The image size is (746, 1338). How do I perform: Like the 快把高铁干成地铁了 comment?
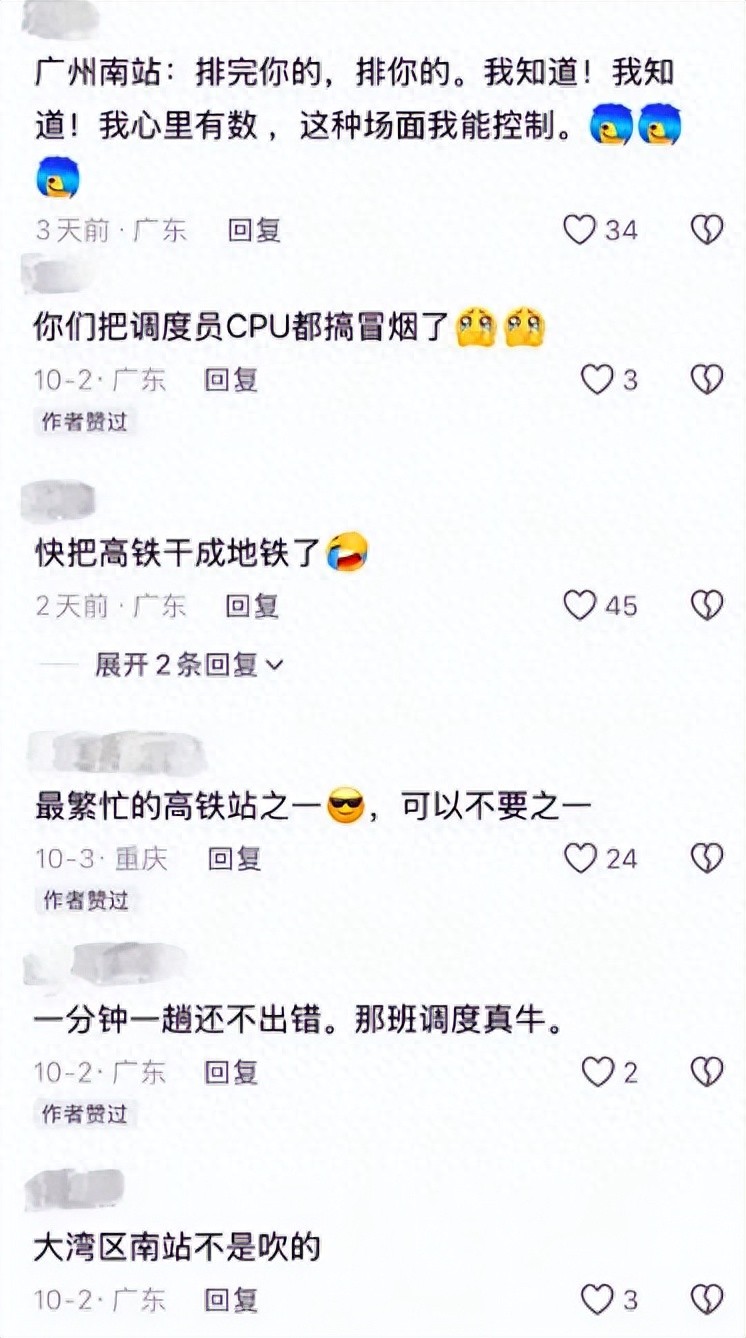(x=580, y=605)
